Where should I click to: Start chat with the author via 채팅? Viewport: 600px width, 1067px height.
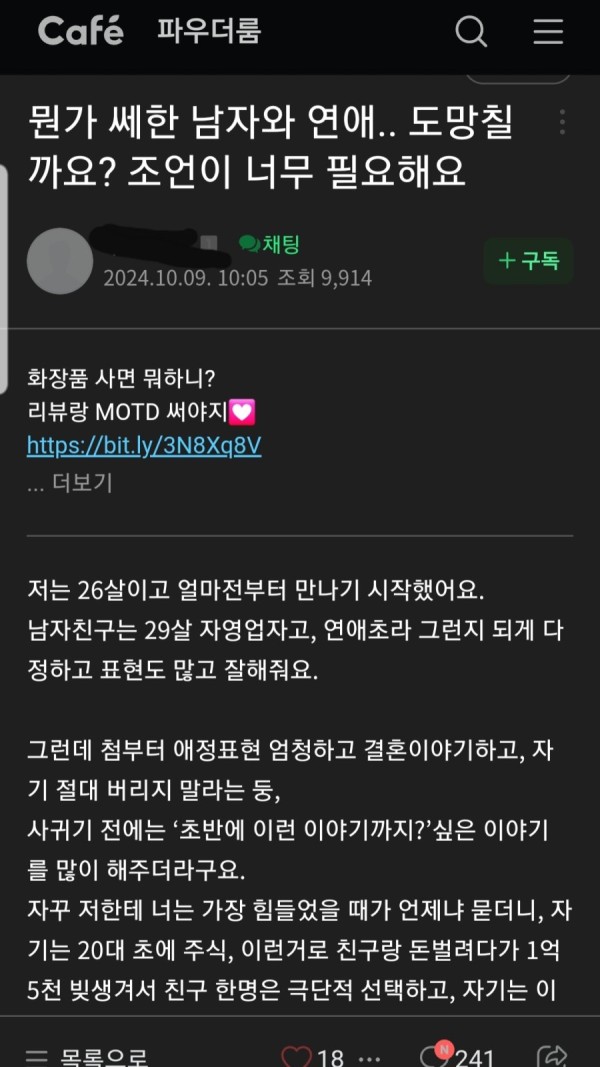(270, 244)
